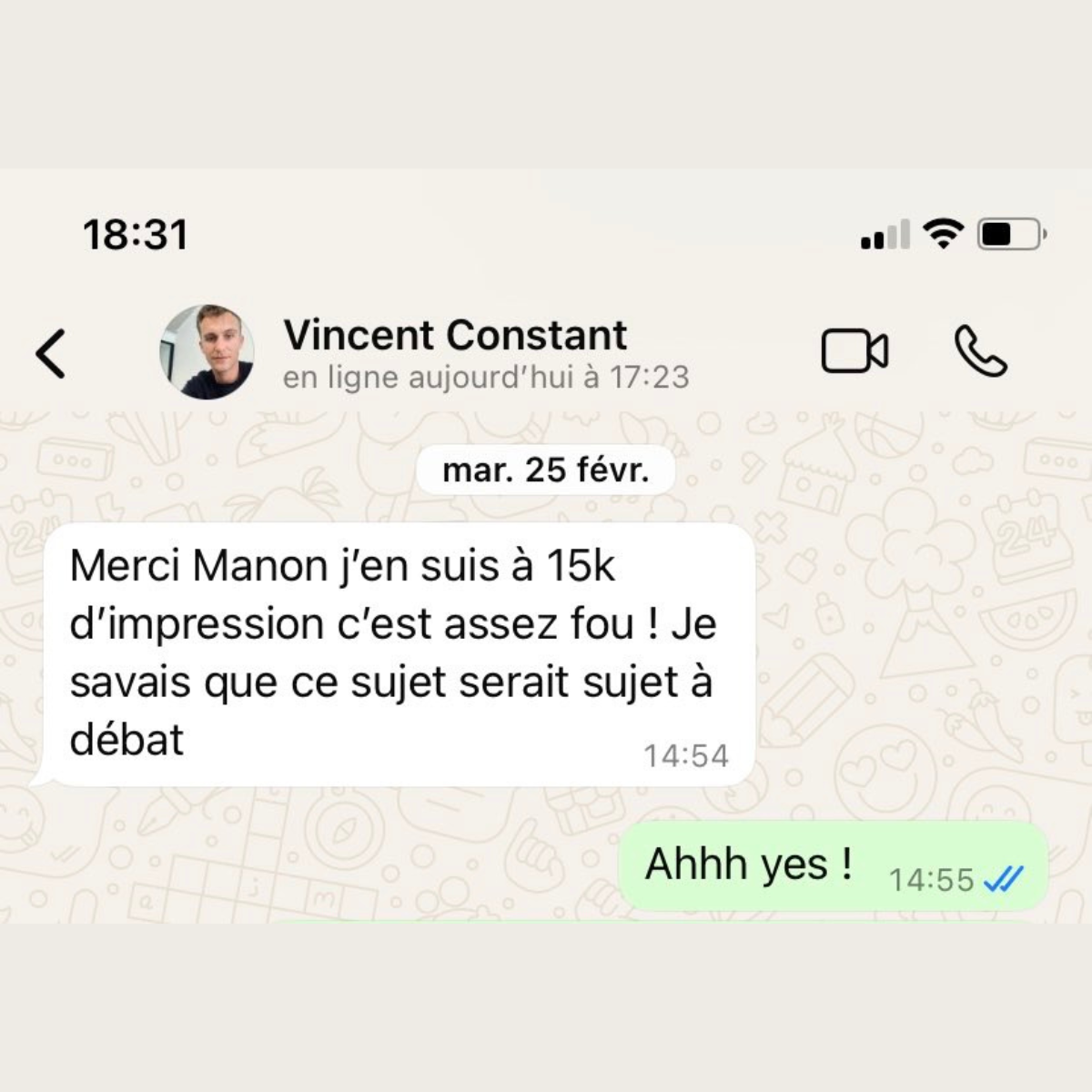Screen dimensions: 1092x1092
Task: Go back to the chat list
Action: [51, 353]
